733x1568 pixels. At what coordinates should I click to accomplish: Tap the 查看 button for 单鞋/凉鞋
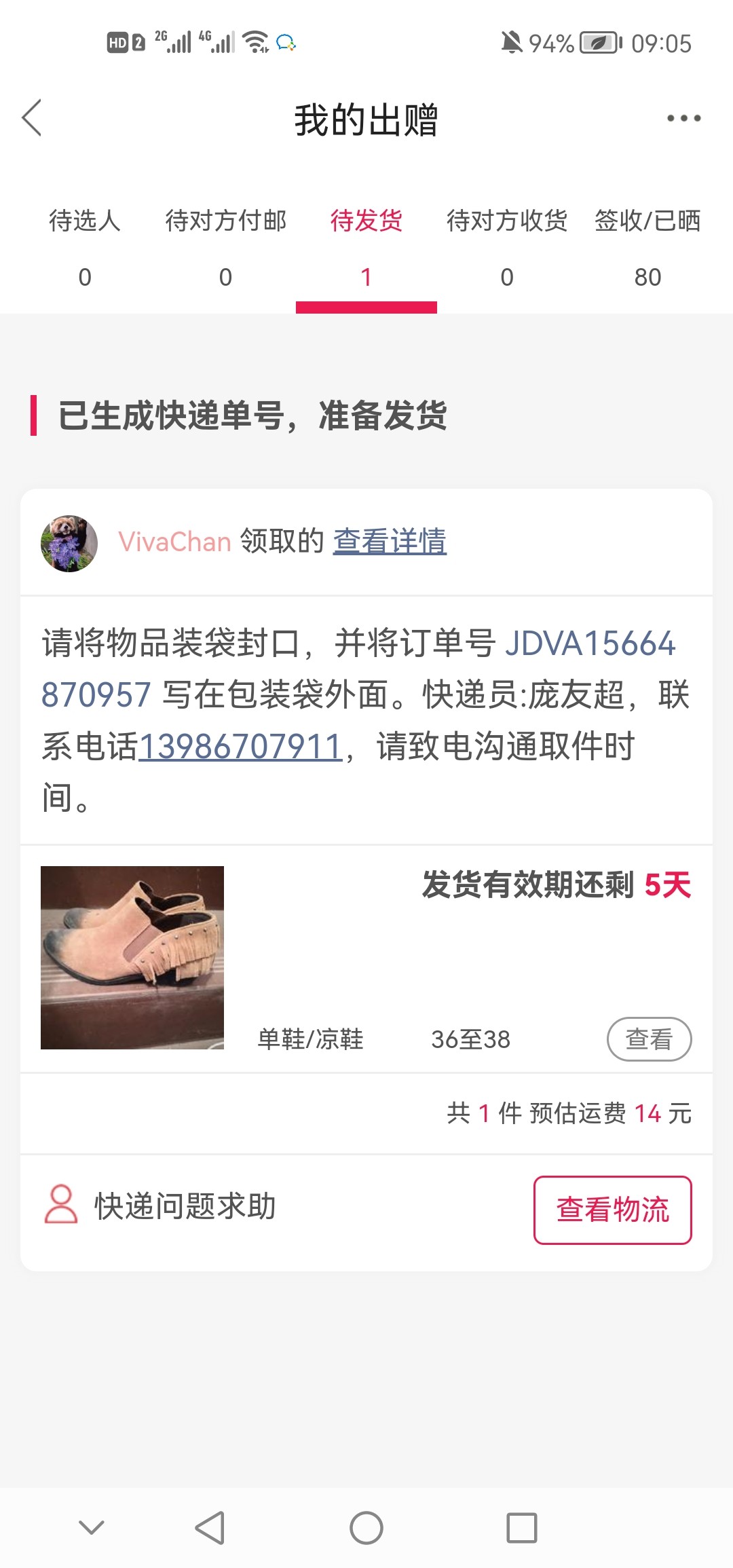[x=649, y=1039]
